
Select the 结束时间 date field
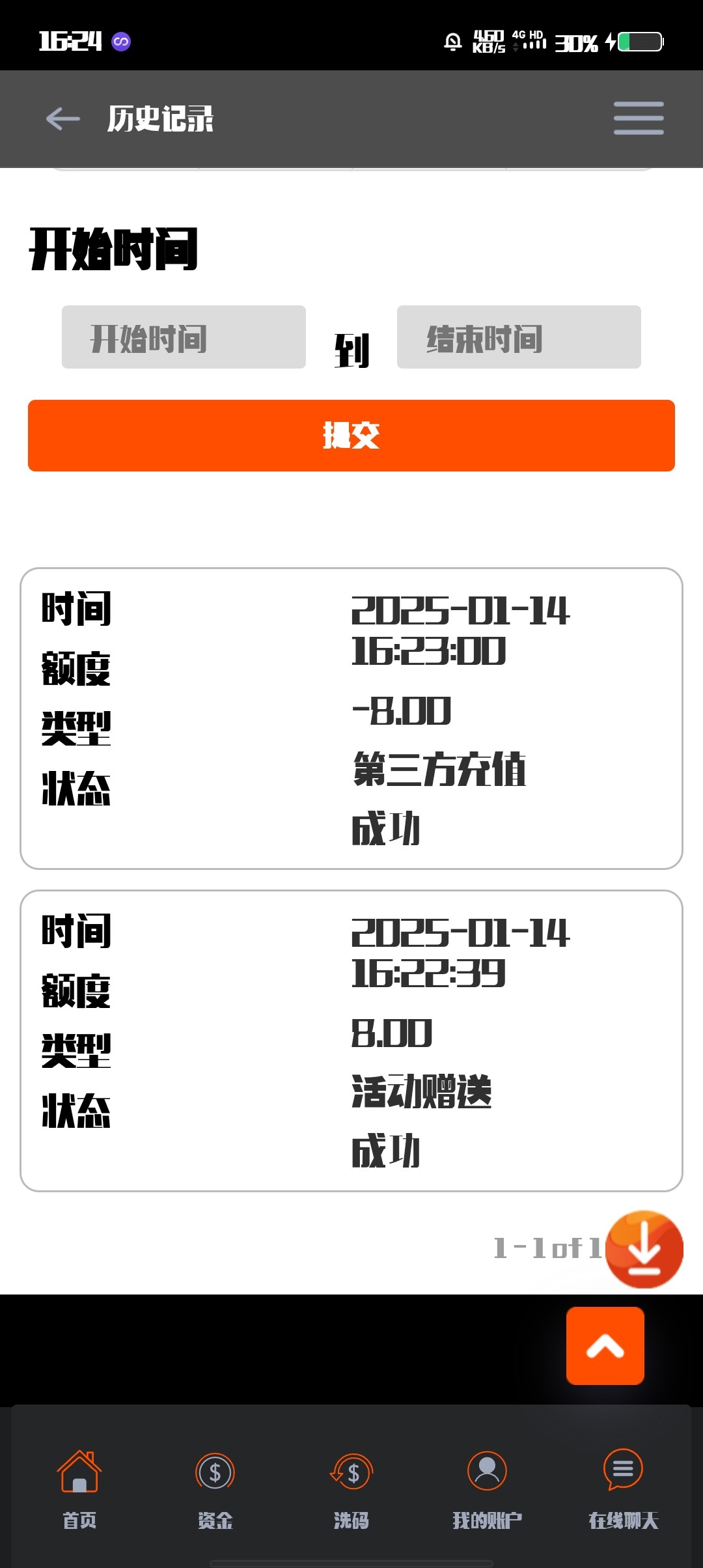(x=519, y=337)
